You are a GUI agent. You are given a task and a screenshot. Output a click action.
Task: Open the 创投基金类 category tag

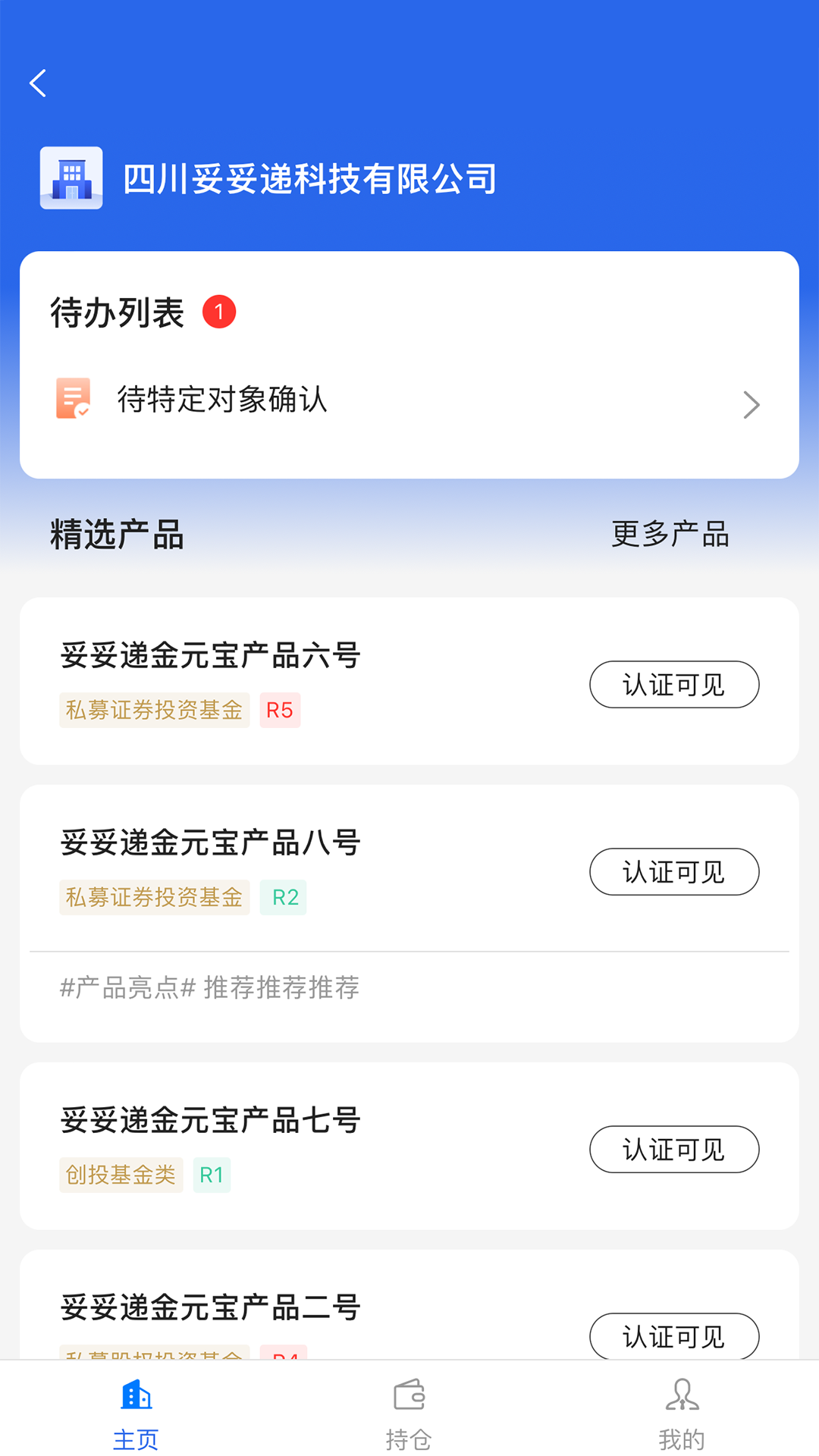(121, 1174)
